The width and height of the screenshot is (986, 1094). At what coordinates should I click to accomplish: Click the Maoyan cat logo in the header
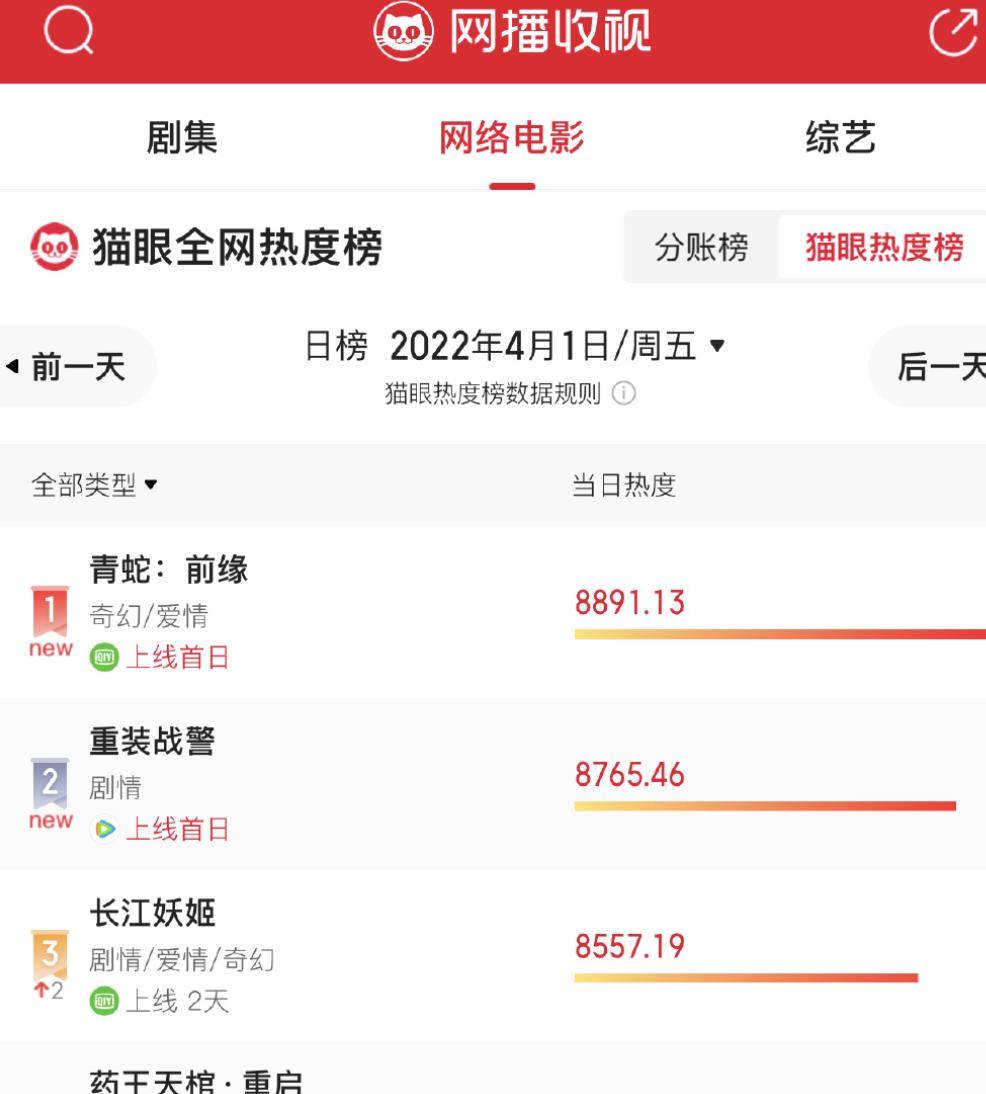click(404, 33)
